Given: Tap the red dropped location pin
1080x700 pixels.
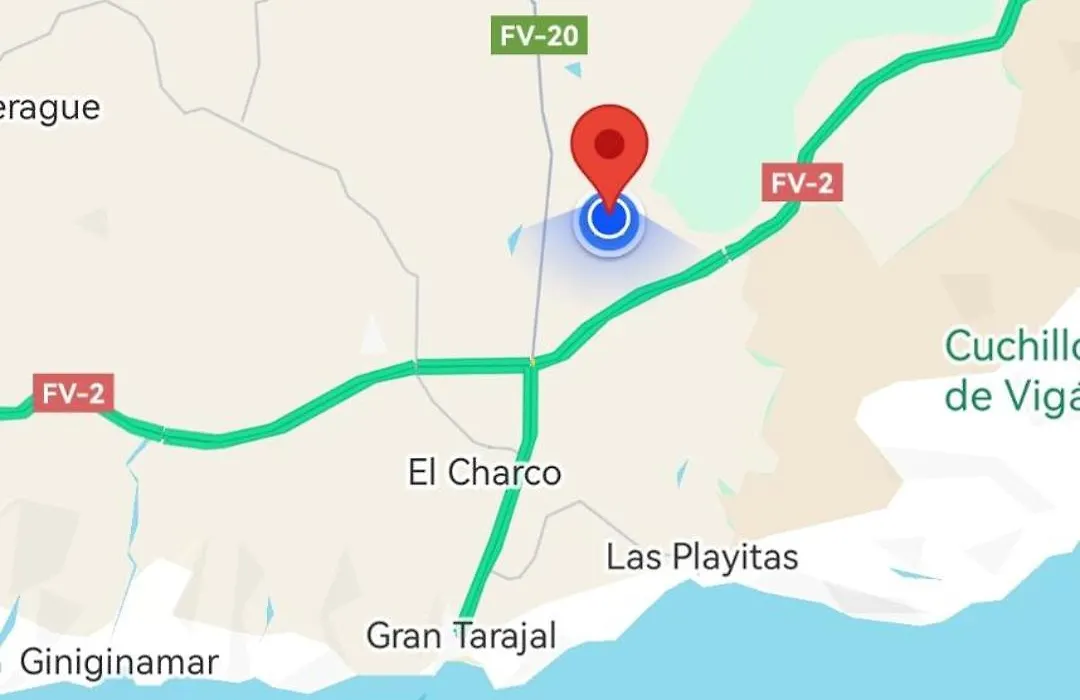Looking at the screenshot, I should [x=609, y=148].
